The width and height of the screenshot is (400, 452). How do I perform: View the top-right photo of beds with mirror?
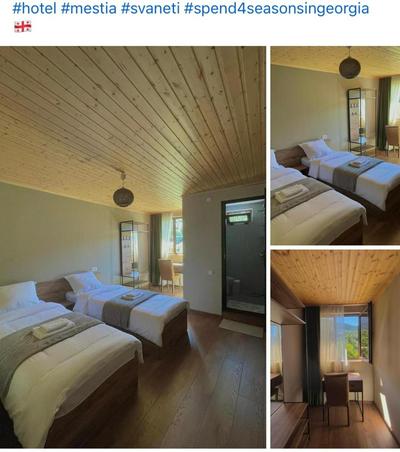[x=335, y=145]
